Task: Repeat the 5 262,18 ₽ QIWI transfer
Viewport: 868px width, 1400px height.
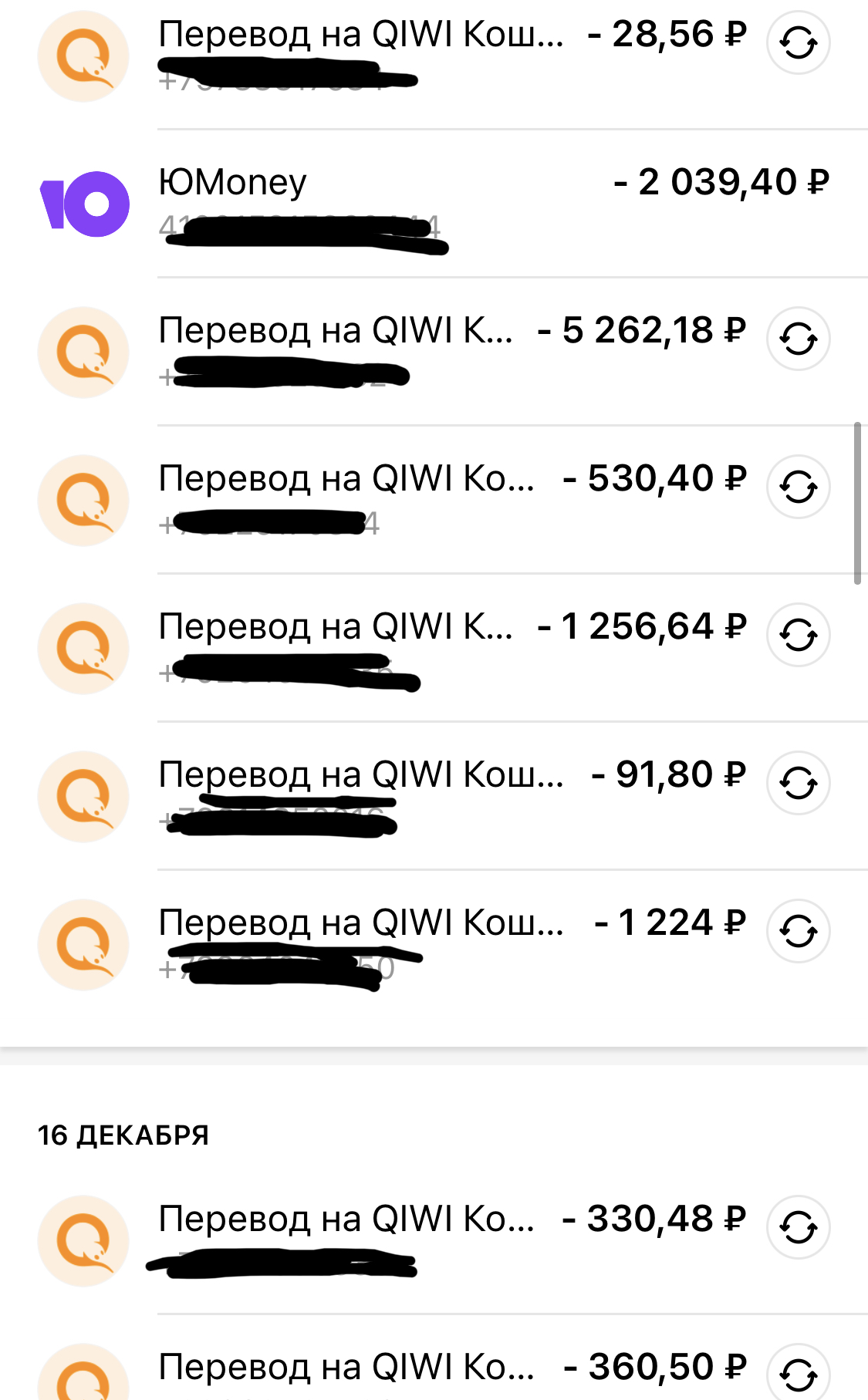Action: (x=798, y=339)
